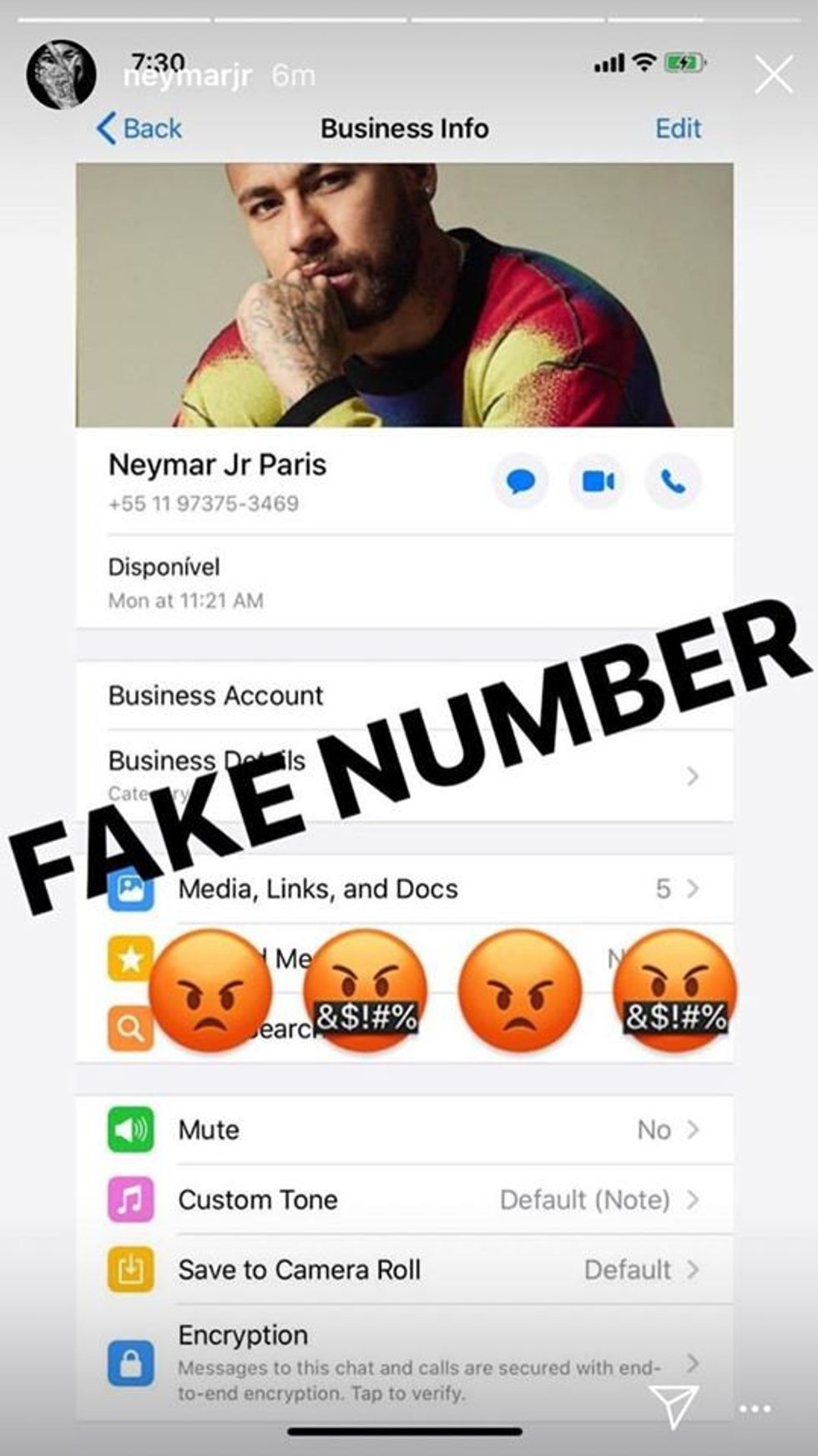Close the neymarjr story
Image resolution: width=818 pixels, height=1456 pixels.
pos(773,75)
